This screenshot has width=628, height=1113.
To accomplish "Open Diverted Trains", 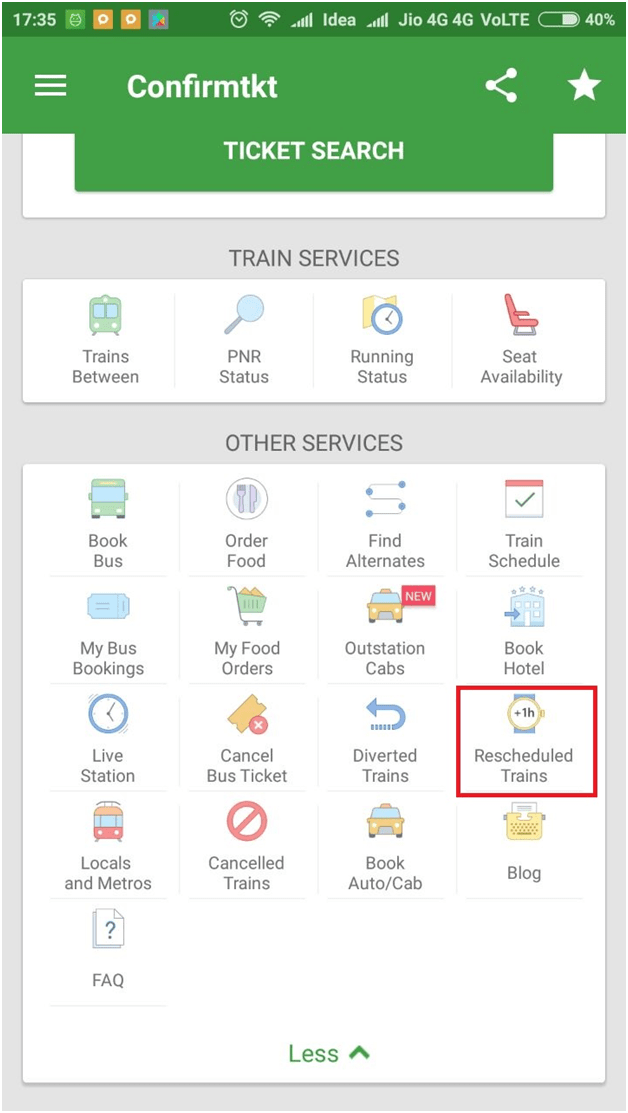I will [x=385, y=740].
